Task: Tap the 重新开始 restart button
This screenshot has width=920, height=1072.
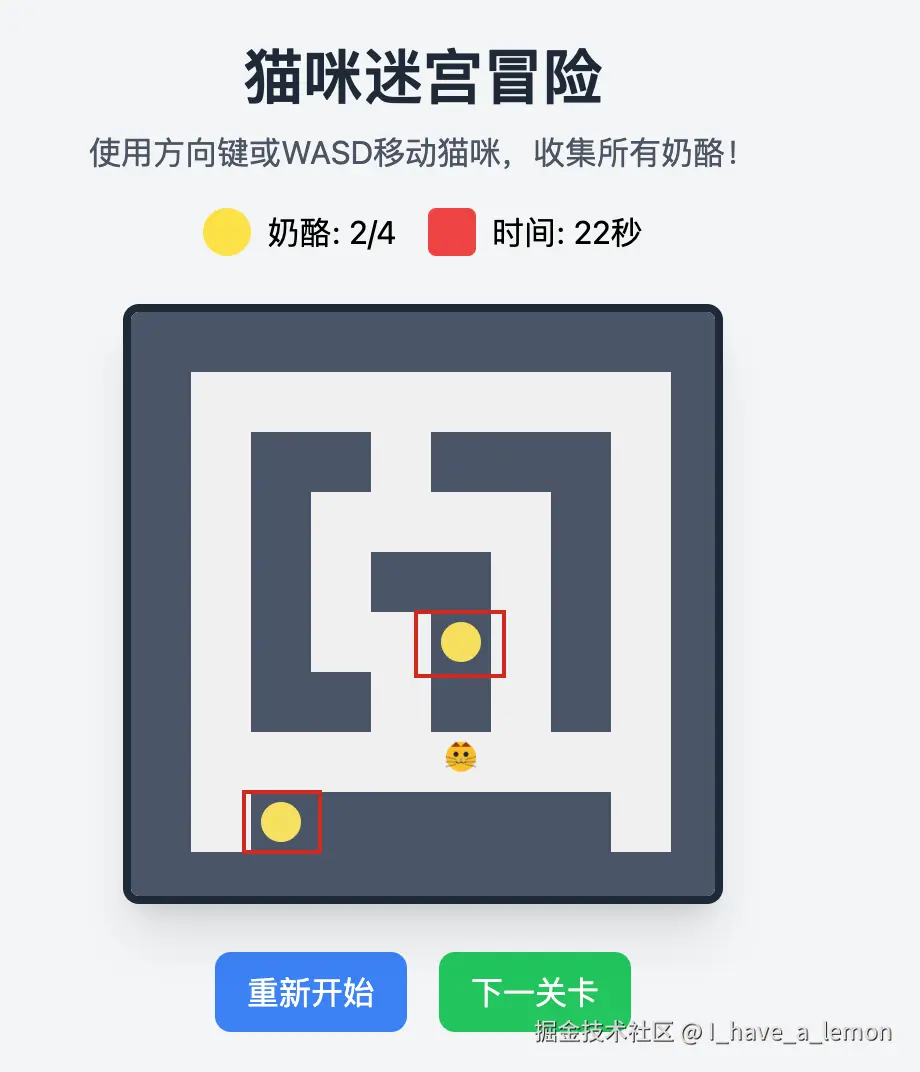Action: click(310, 992)
